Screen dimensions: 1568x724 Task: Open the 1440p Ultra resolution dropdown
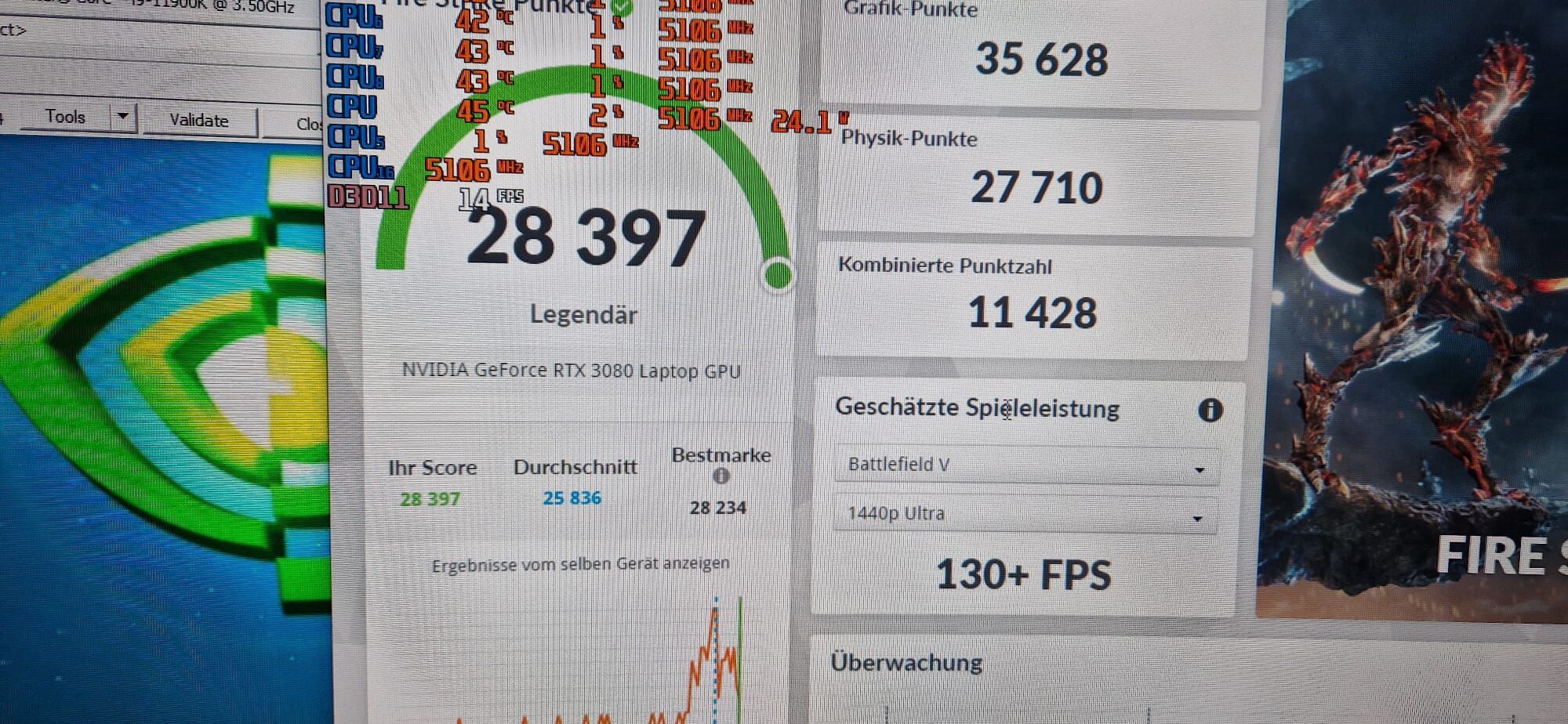pos(1025,515)
